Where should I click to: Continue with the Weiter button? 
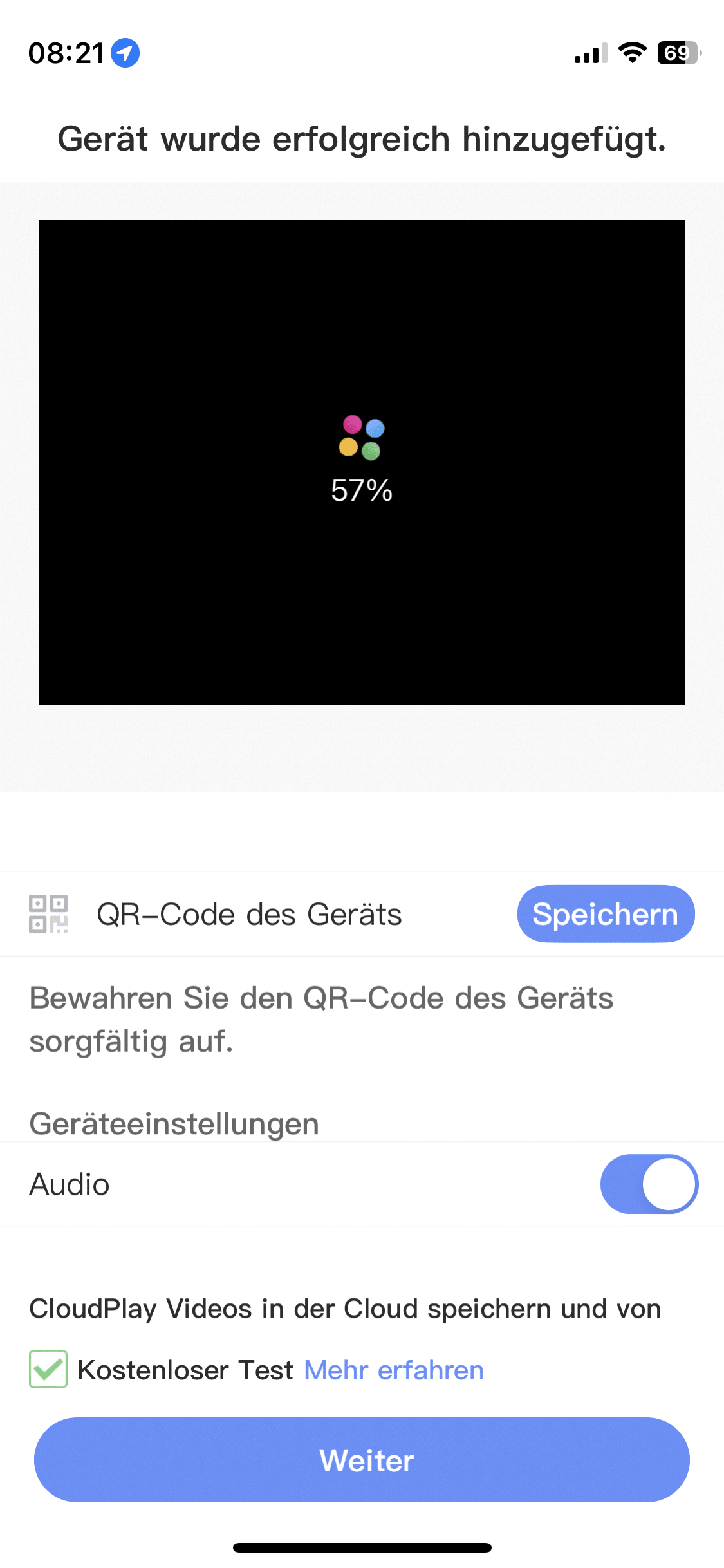362,1460
